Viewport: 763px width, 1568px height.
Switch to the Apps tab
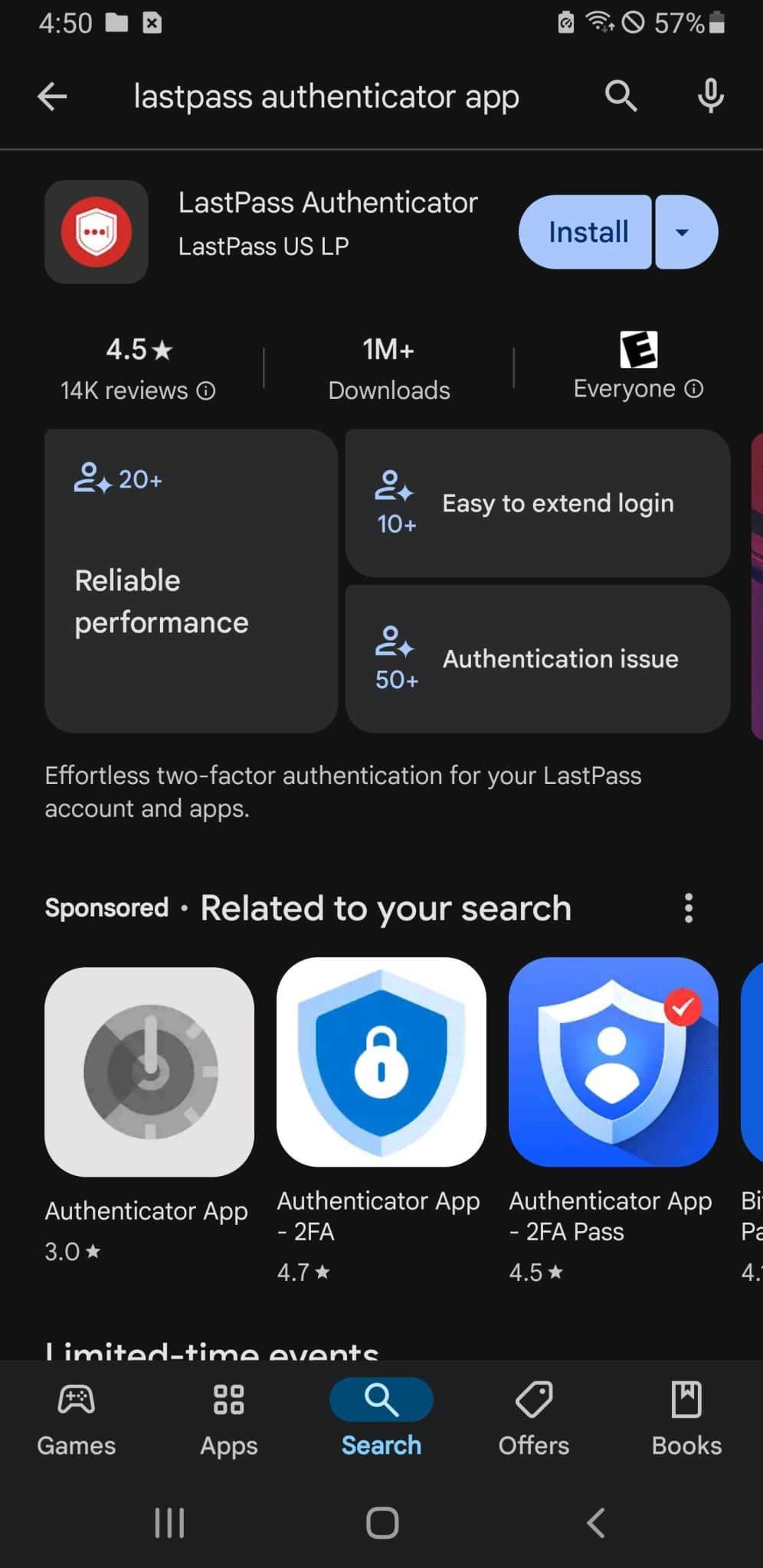tap(229, 1419)
